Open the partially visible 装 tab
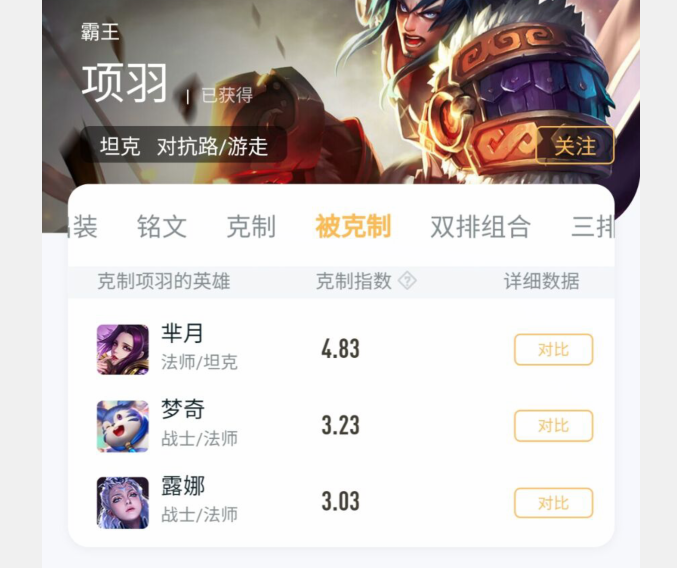 pos(85,226)
